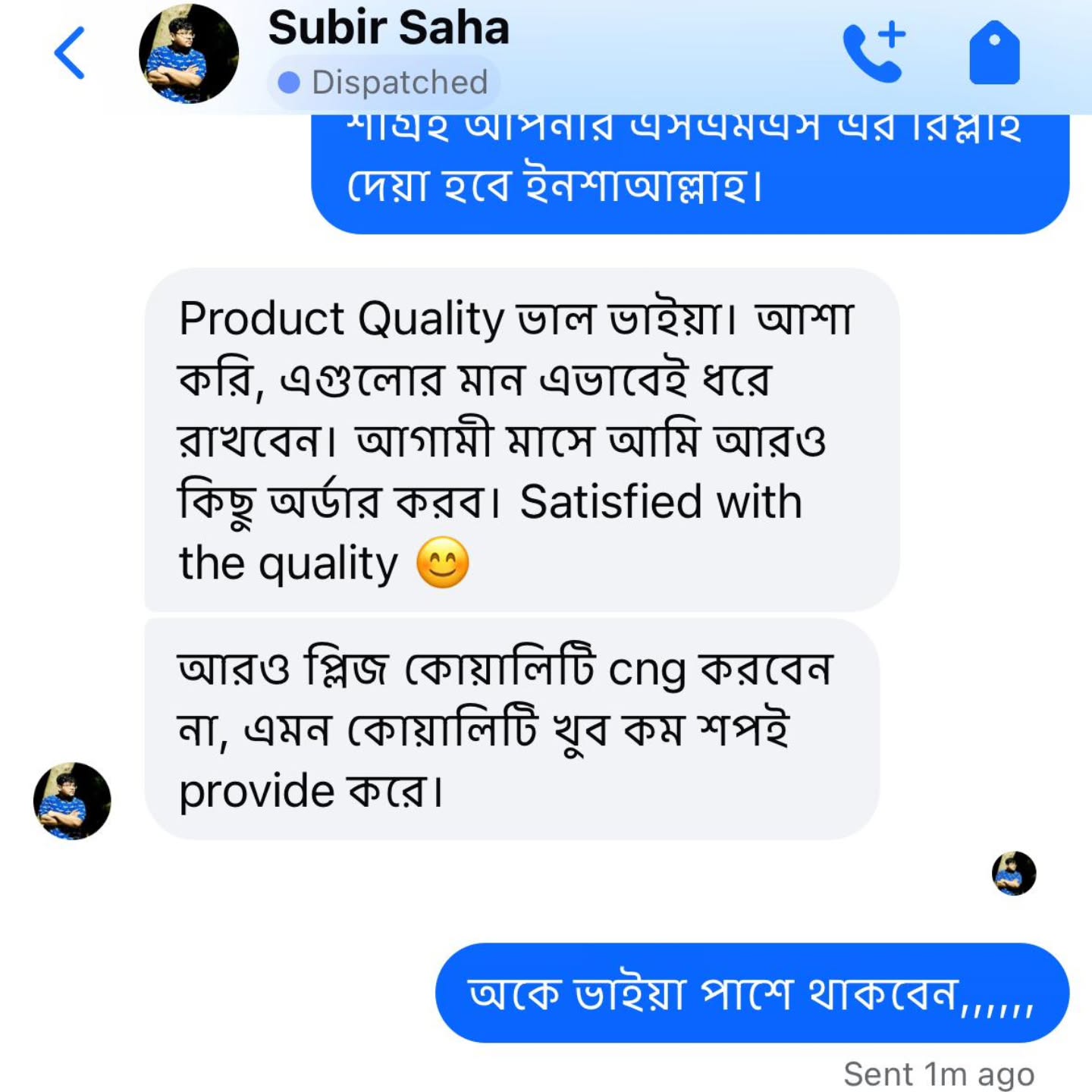Screen dimensions: 1092x1092
Task: Open the label tag icon
Action: [x=994, y=53]
